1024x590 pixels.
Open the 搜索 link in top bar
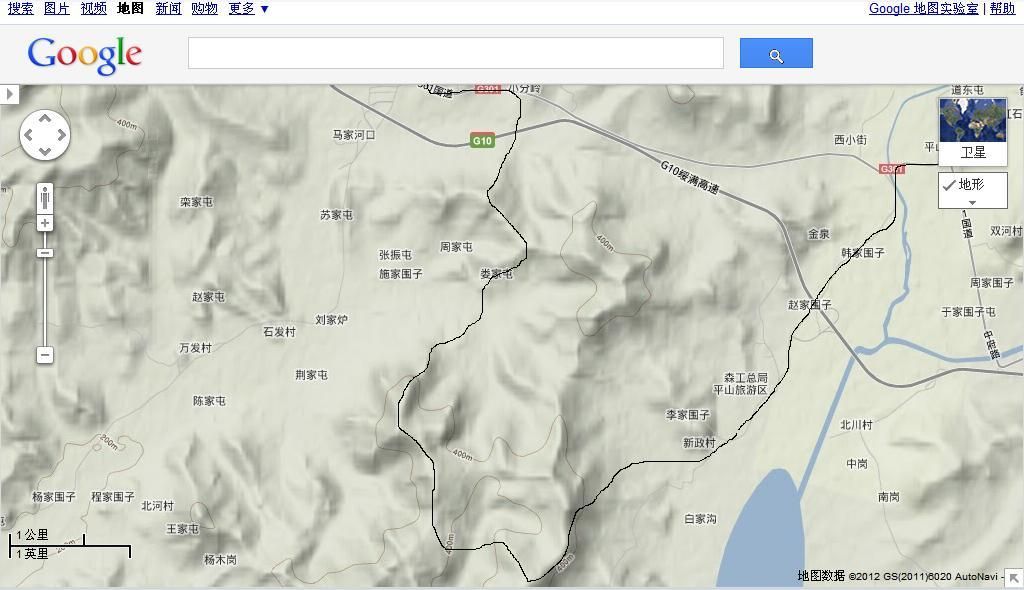tap(20, 9)
